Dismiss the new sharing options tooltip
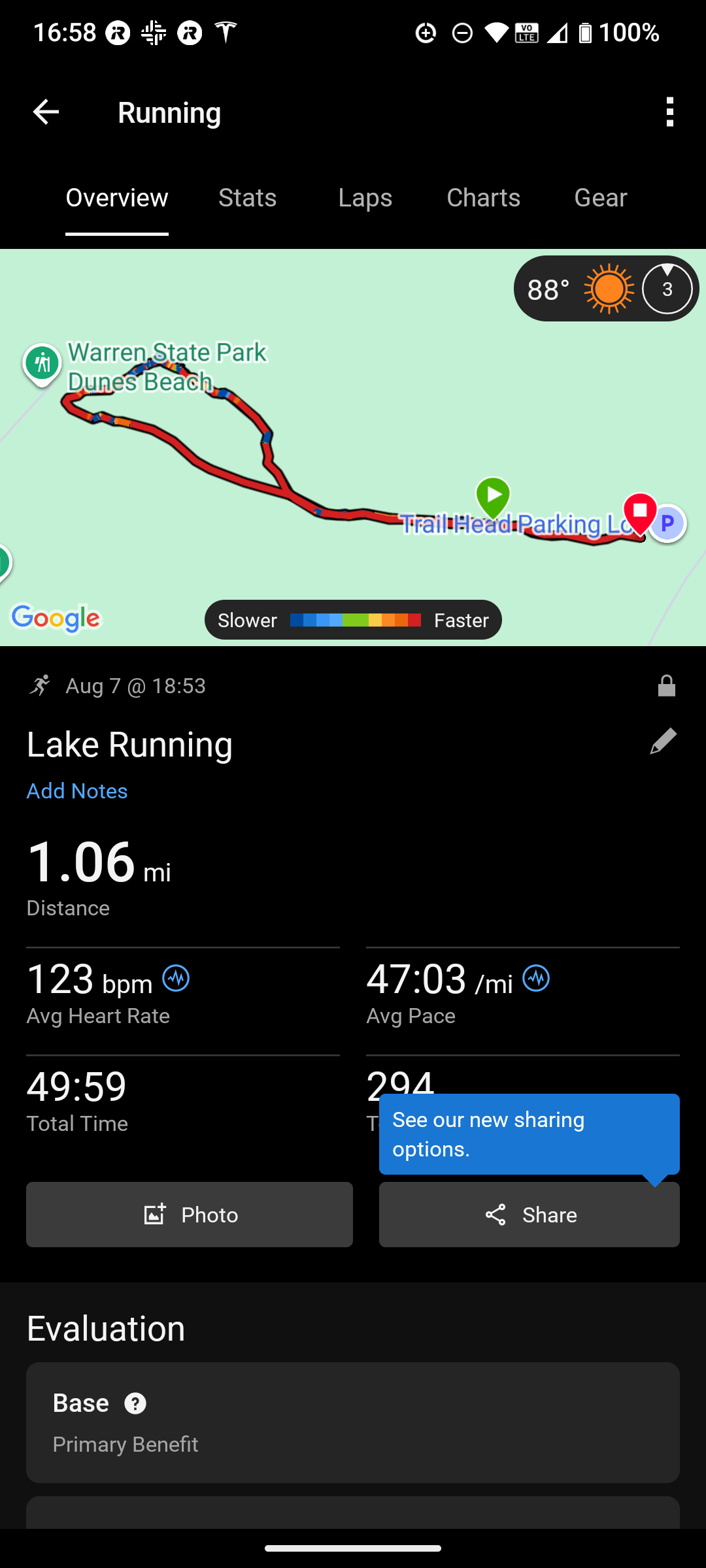 pos(529,1134)
